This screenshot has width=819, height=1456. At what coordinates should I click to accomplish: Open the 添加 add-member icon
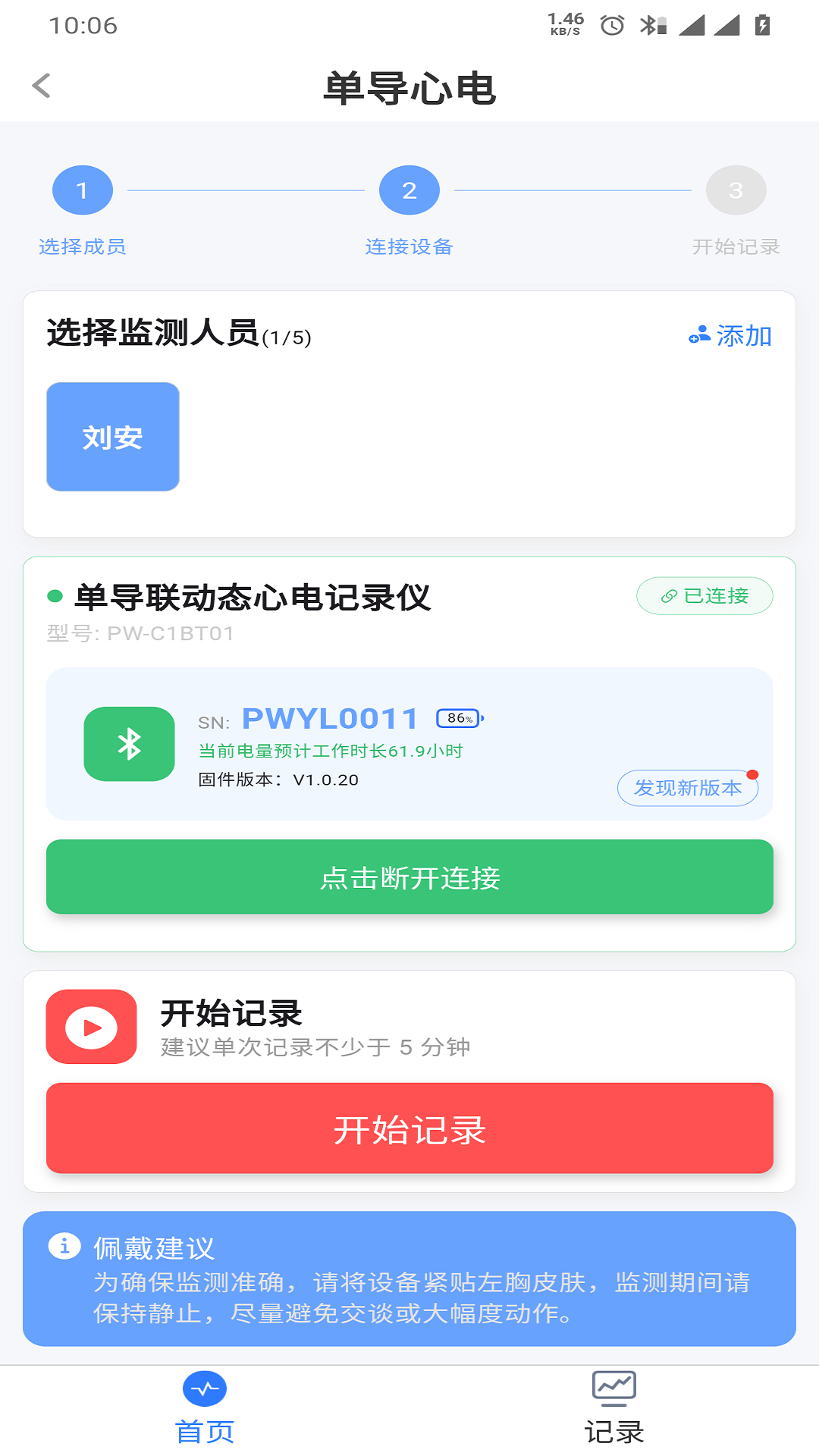[x=701, y=335]
